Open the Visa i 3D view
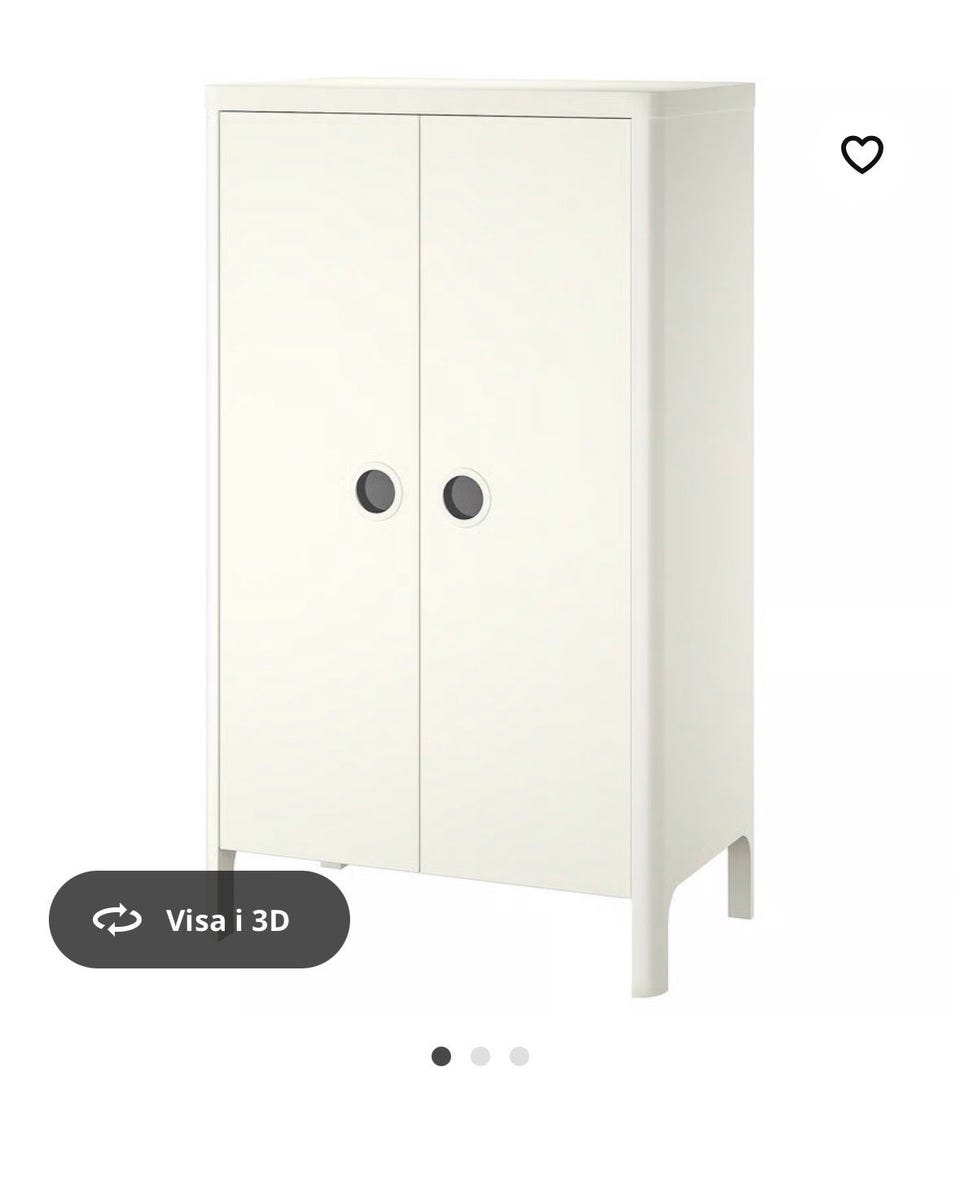The image size is (960, 1181). pyautogui.click(x=199, y=920)
